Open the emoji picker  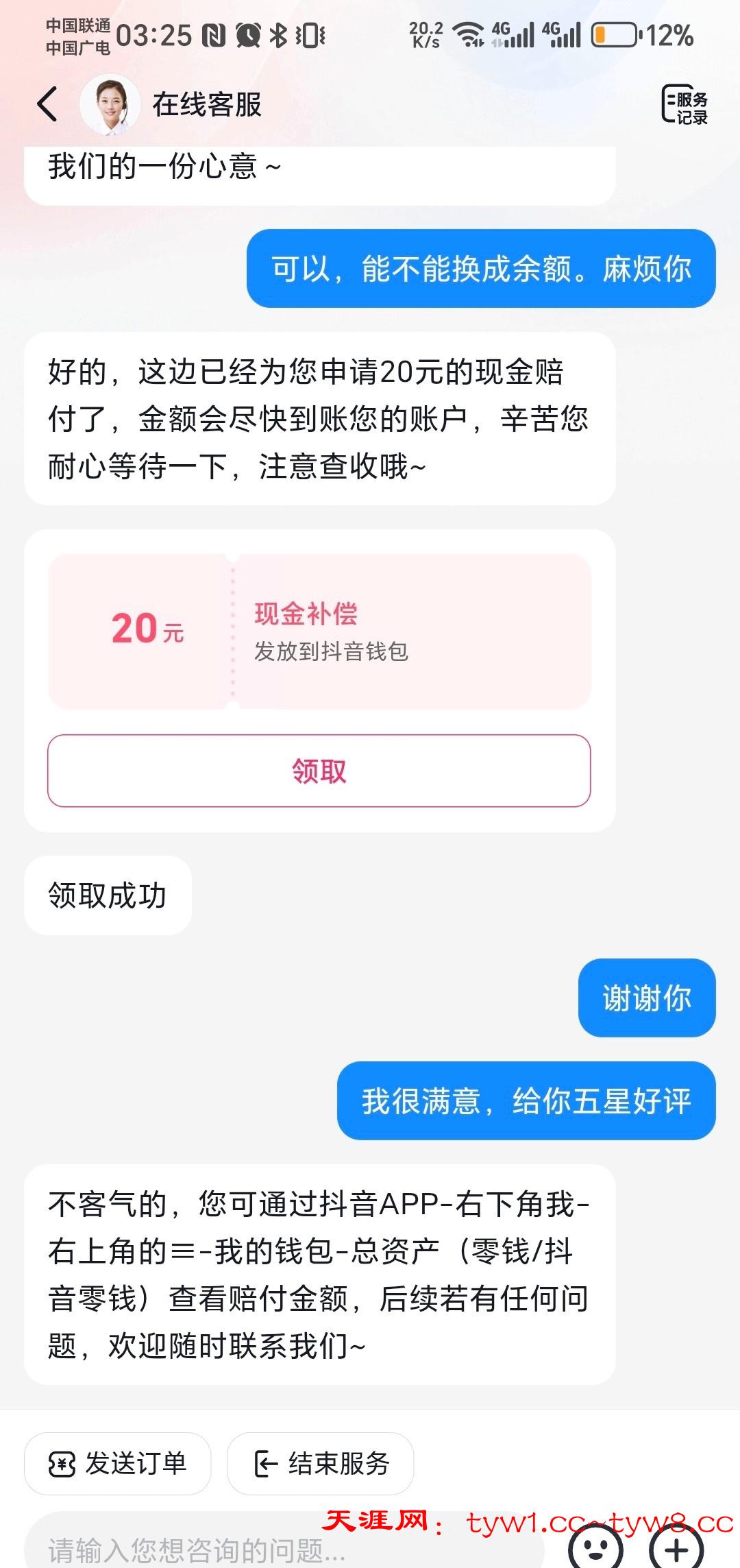pyautogui.click(x=596, y=1548)
